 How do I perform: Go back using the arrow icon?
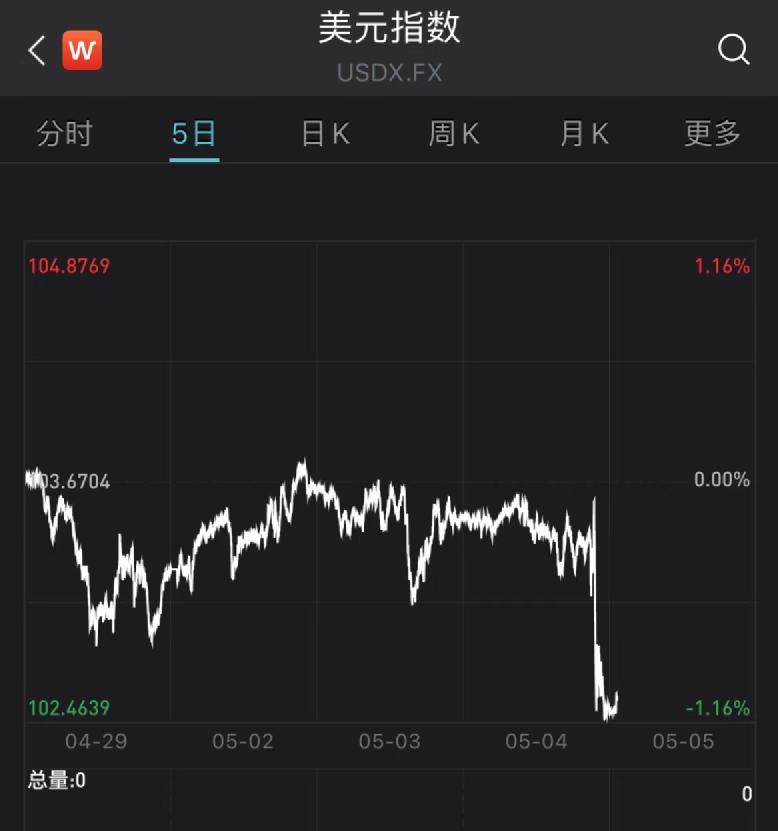pos(37,50)
